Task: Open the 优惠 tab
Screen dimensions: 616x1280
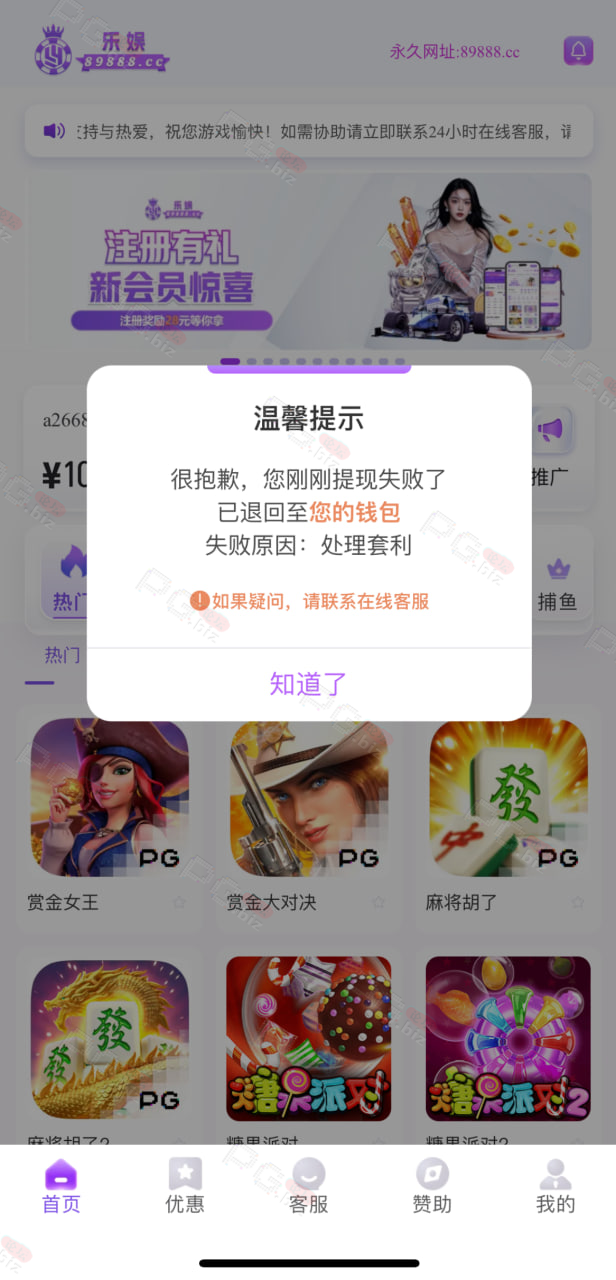Action: 185,1186
